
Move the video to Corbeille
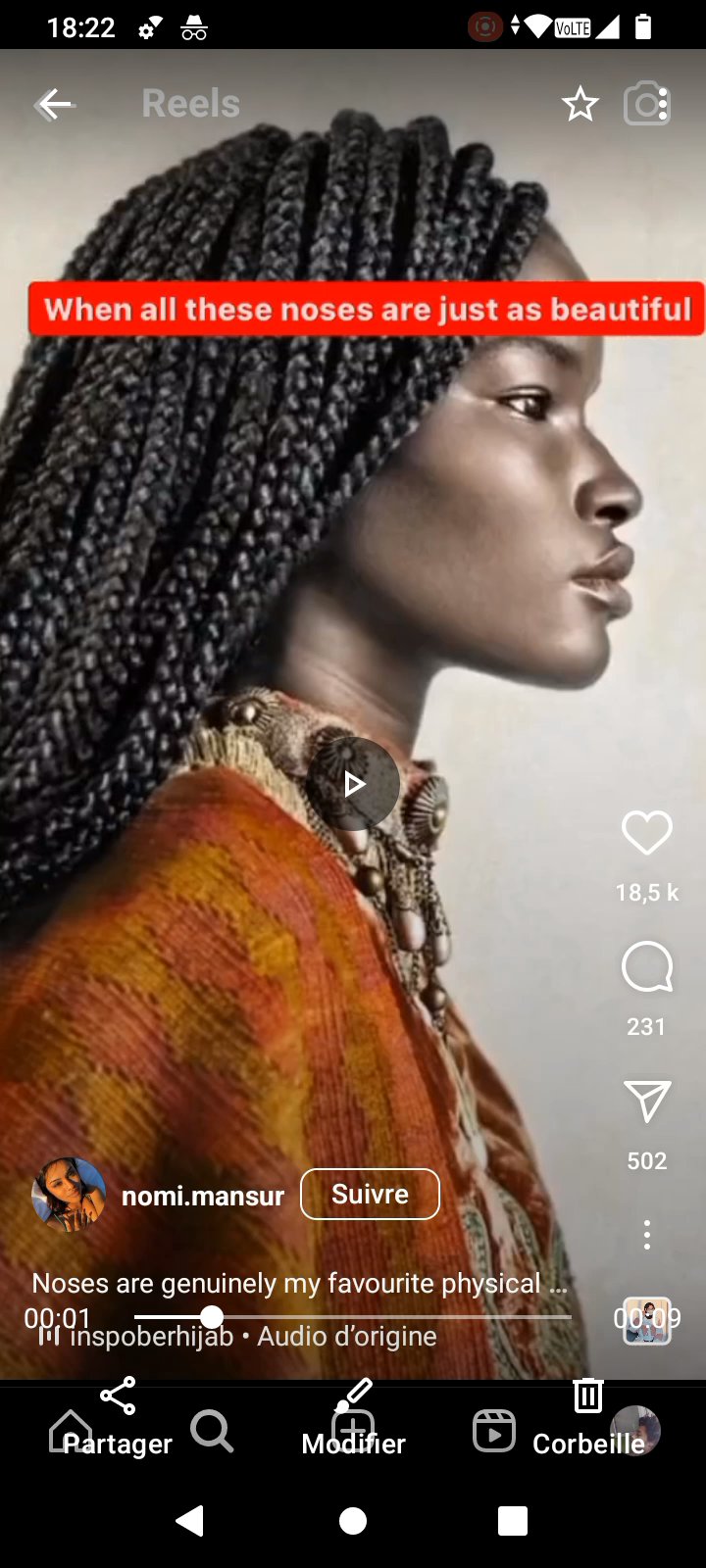pos(588,1419)
